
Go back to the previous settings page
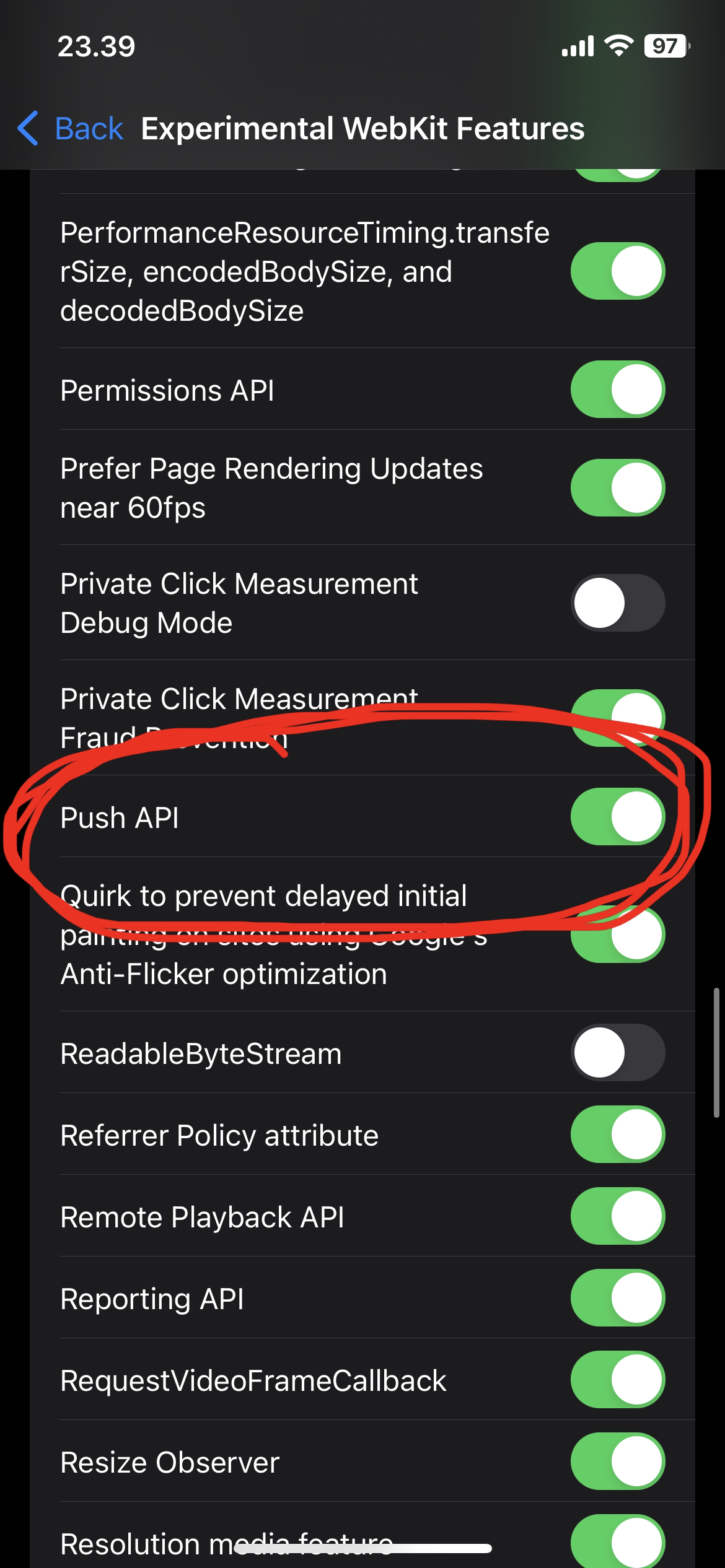[x=70, y=129]
